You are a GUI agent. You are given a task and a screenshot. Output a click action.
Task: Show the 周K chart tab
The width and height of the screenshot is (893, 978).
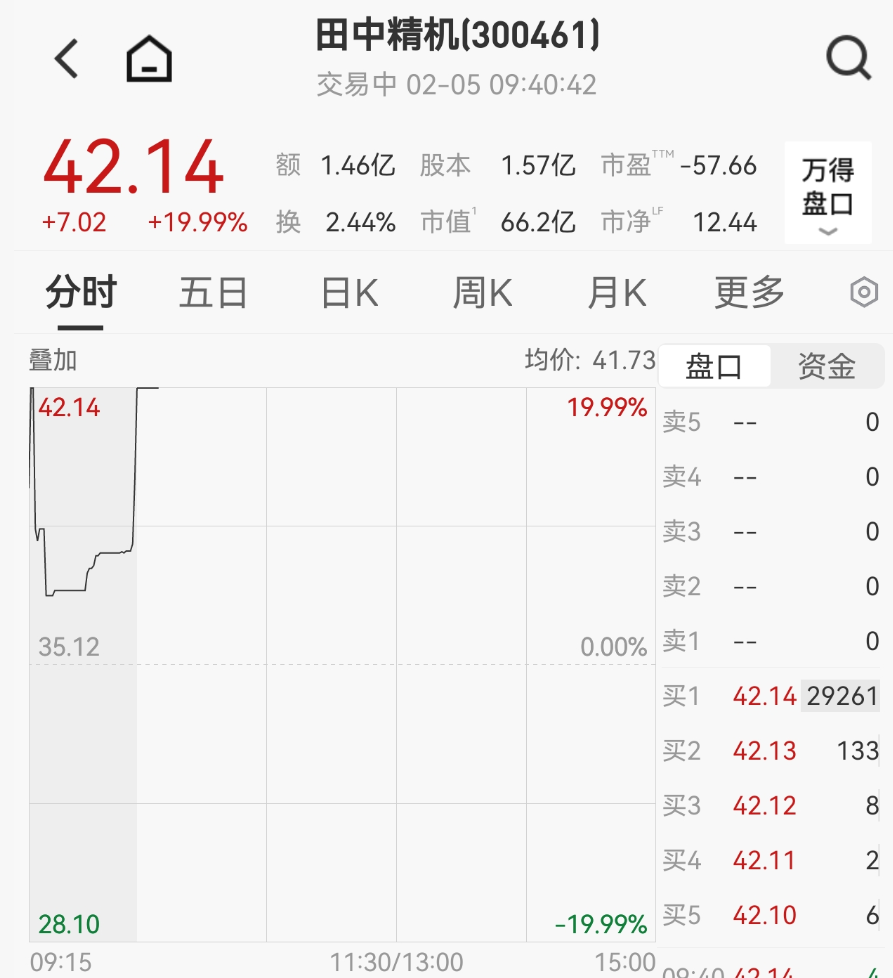coord(482,293)
